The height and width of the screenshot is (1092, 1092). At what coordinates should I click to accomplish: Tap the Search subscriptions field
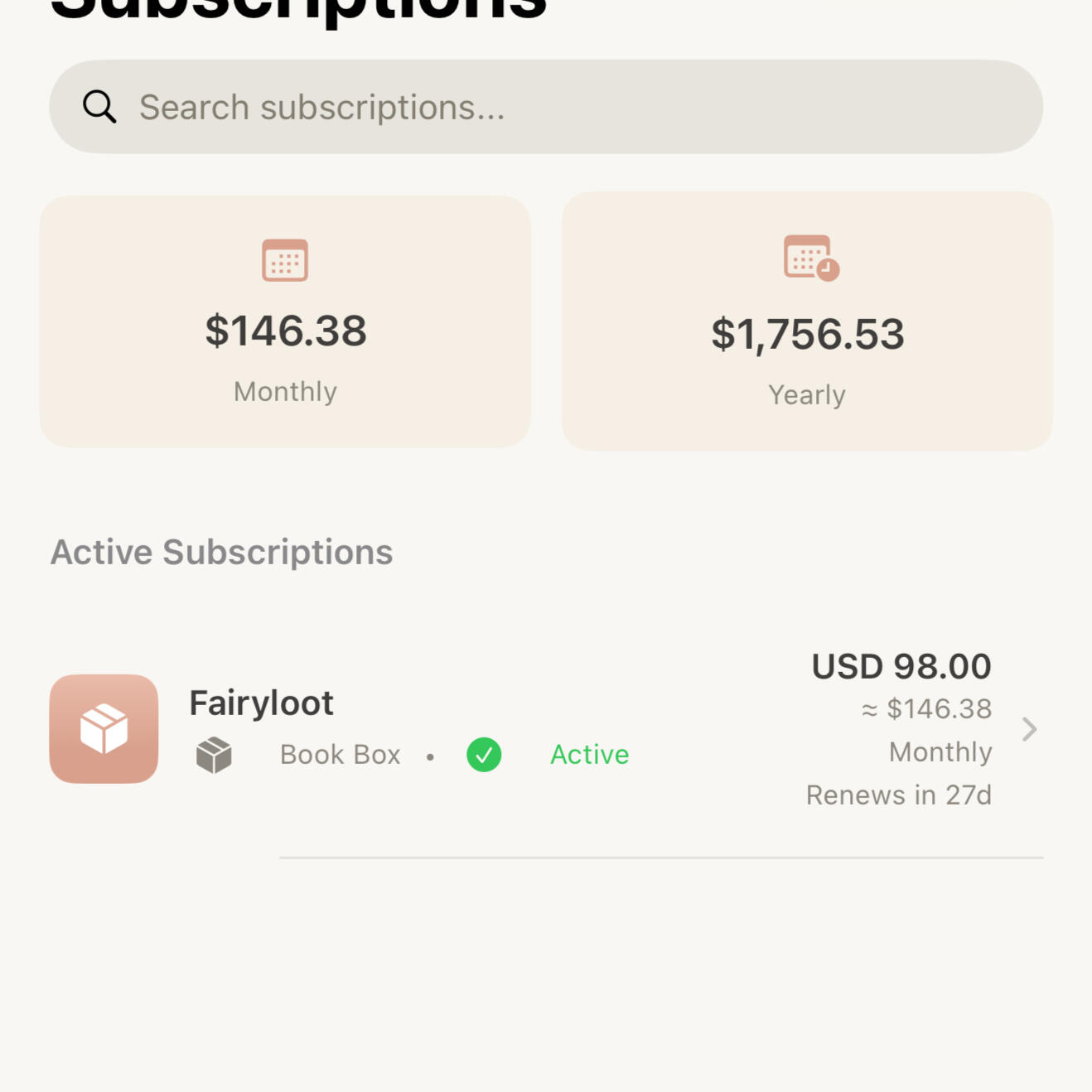pyautogui.click(x=545, y=107)
